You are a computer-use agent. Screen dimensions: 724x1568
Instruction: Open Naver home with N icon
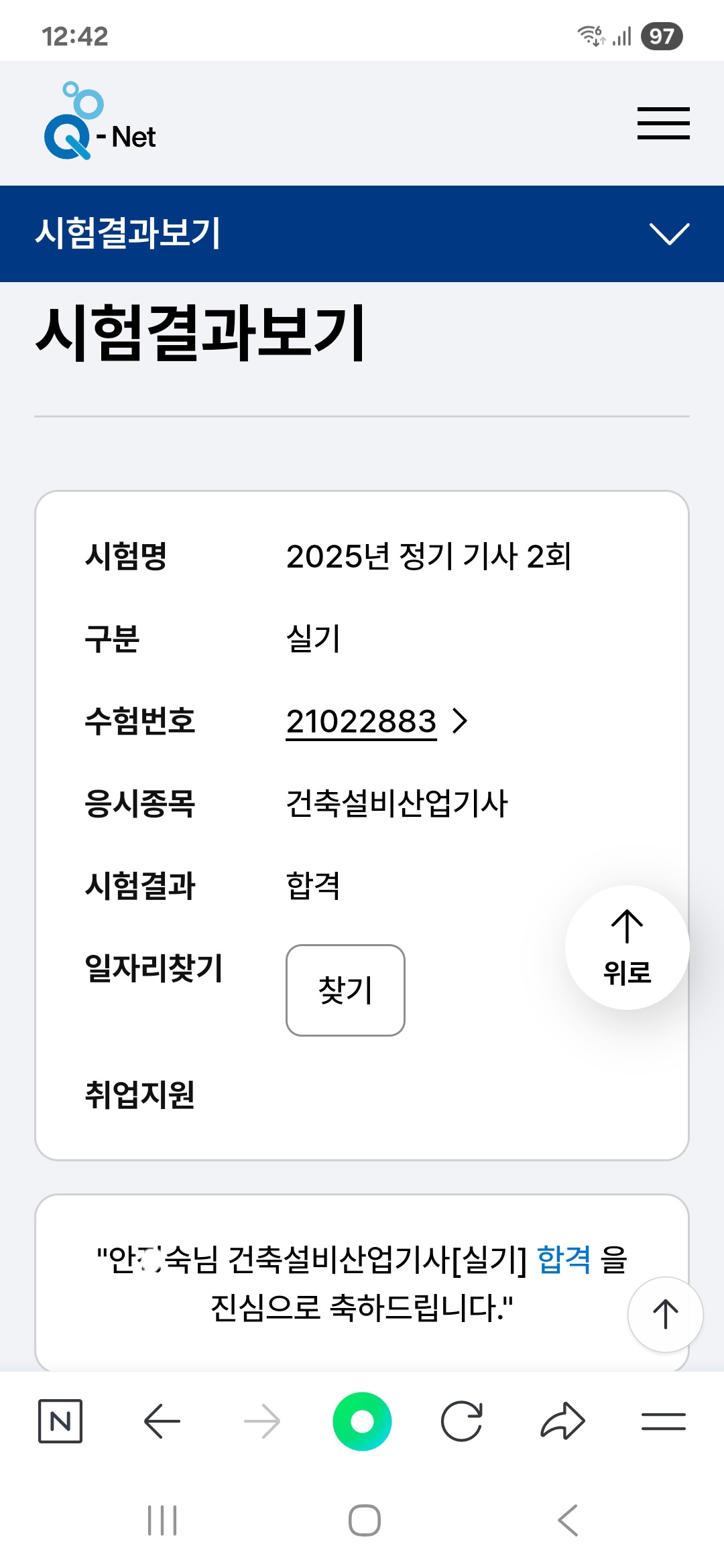(x=60, y=1421)
